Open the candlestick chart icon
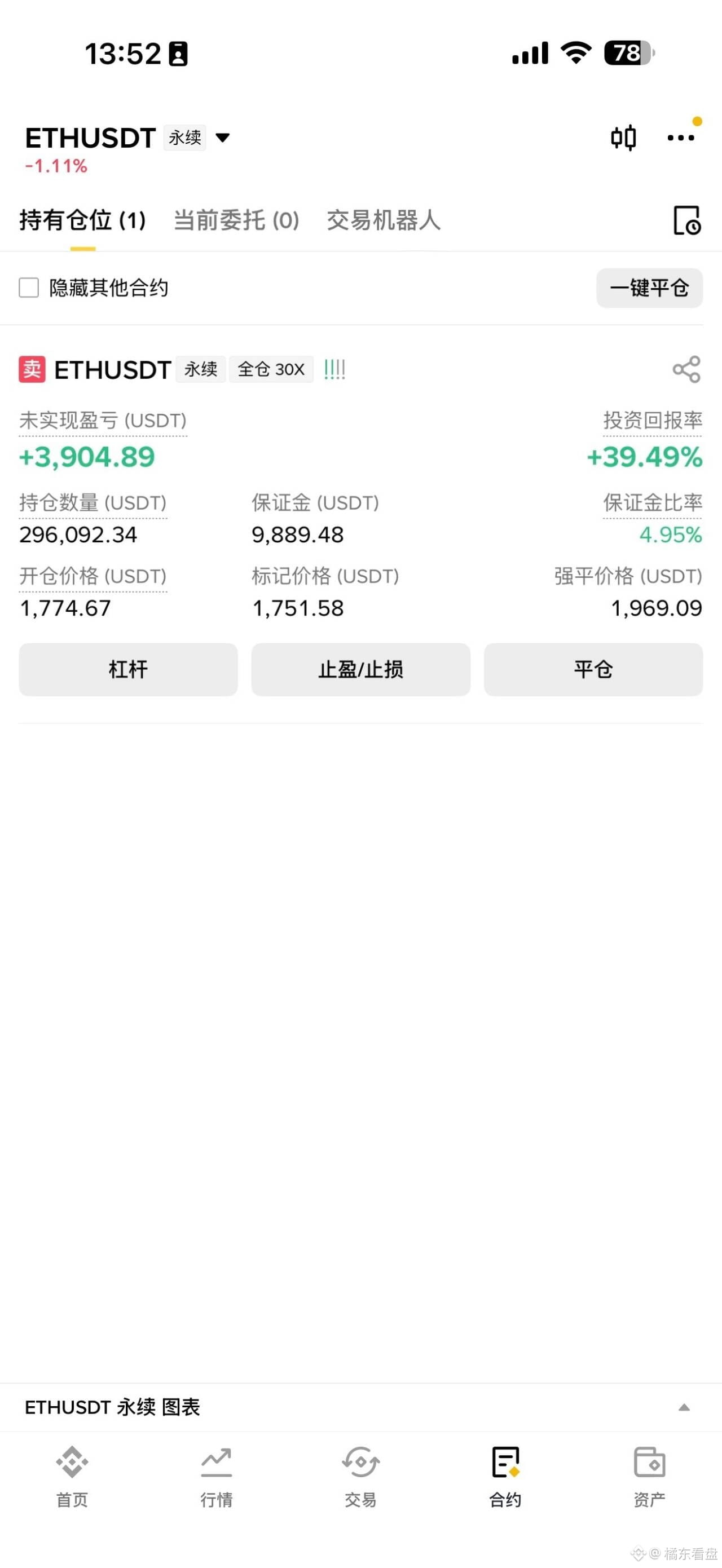 coord(623,138)
